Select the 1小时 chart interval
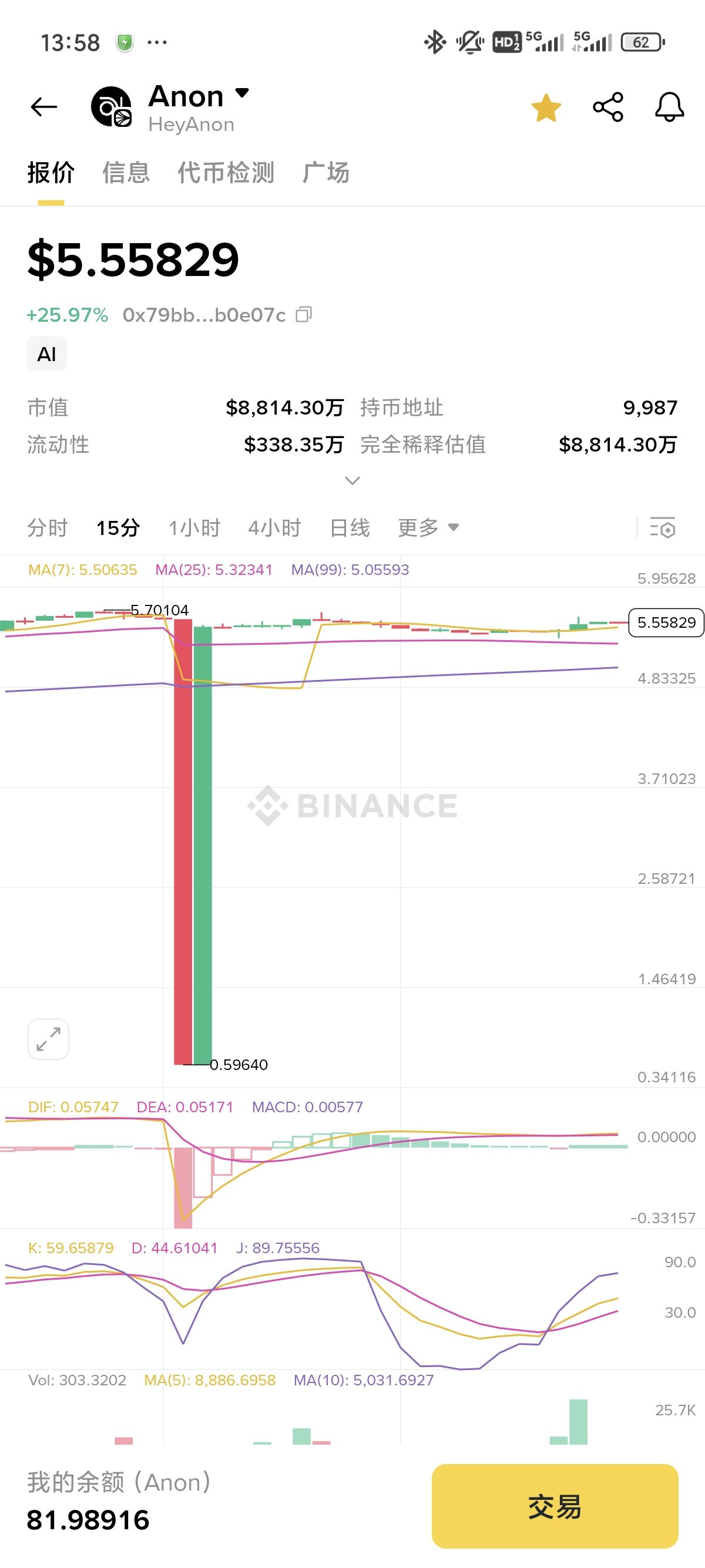The height and width of the screenshot is (1568, 705). tap(194, 528)
